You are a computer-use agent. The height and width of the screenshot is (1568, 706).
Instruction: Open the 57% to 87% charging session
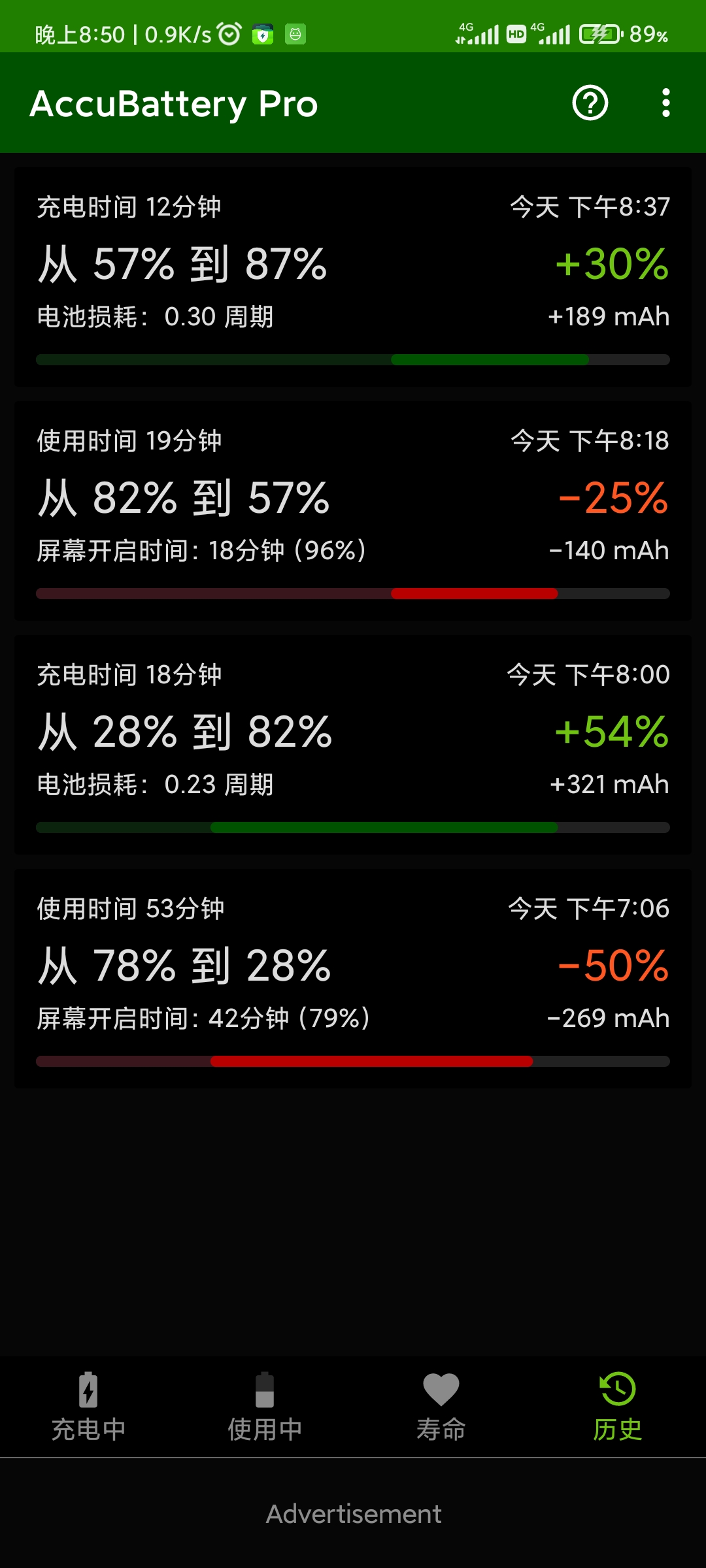pos(353,277)
